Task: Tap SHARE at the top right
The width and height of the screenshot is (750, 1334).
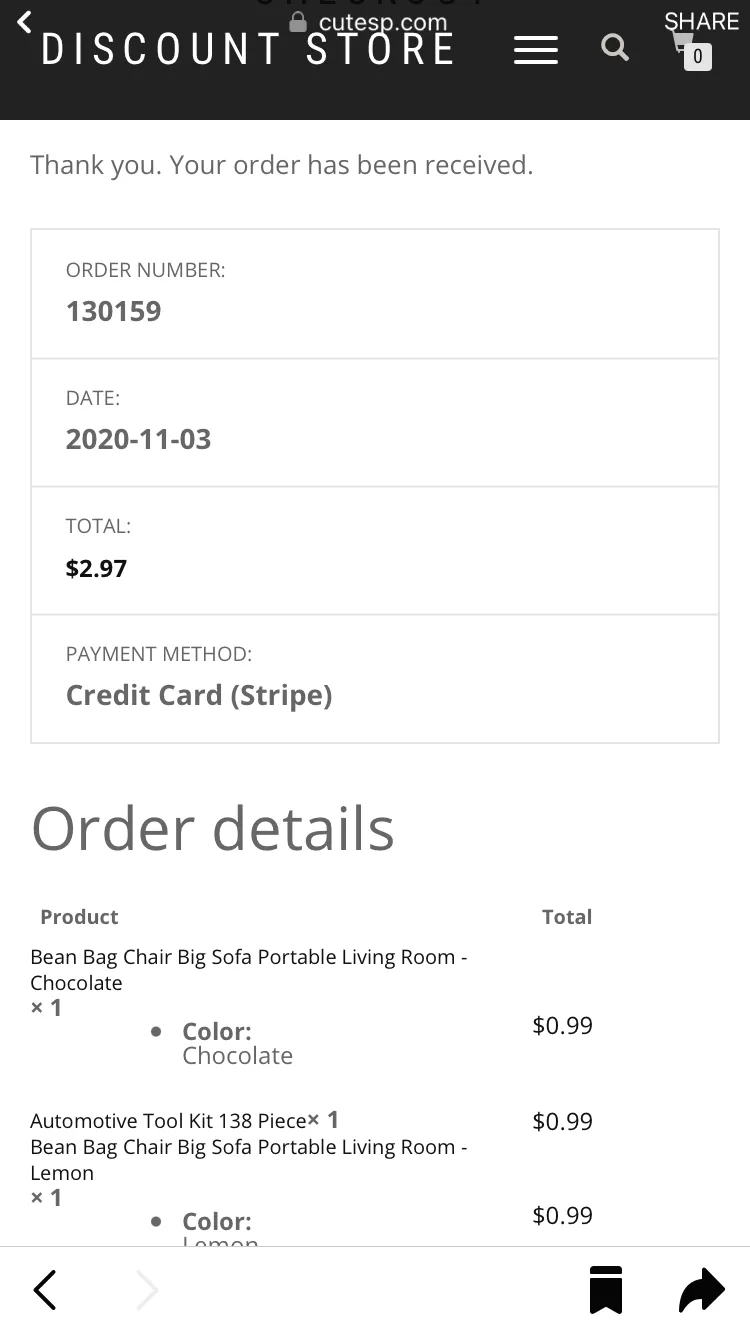Action: [701, 21]
